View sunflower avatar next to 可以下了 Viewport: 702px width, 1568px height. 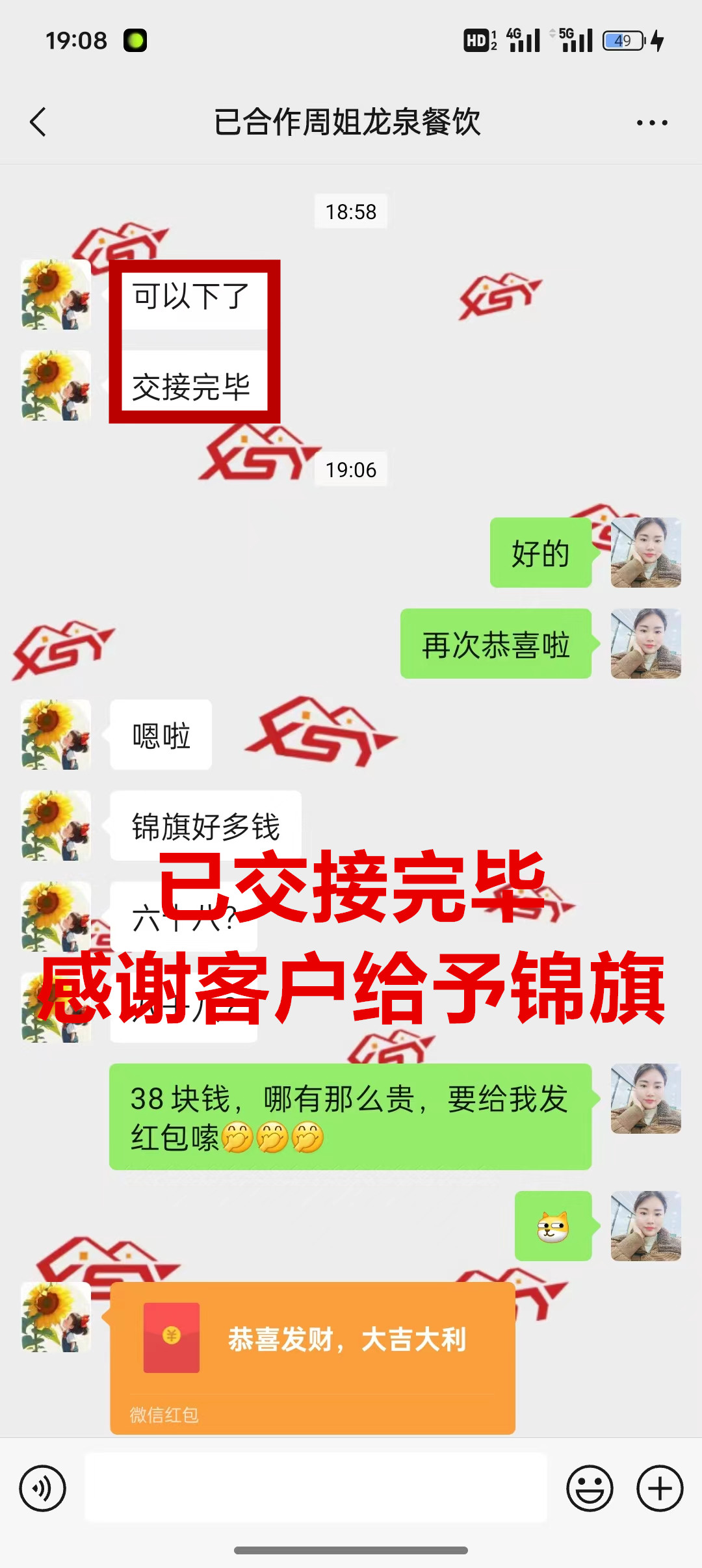56,294
